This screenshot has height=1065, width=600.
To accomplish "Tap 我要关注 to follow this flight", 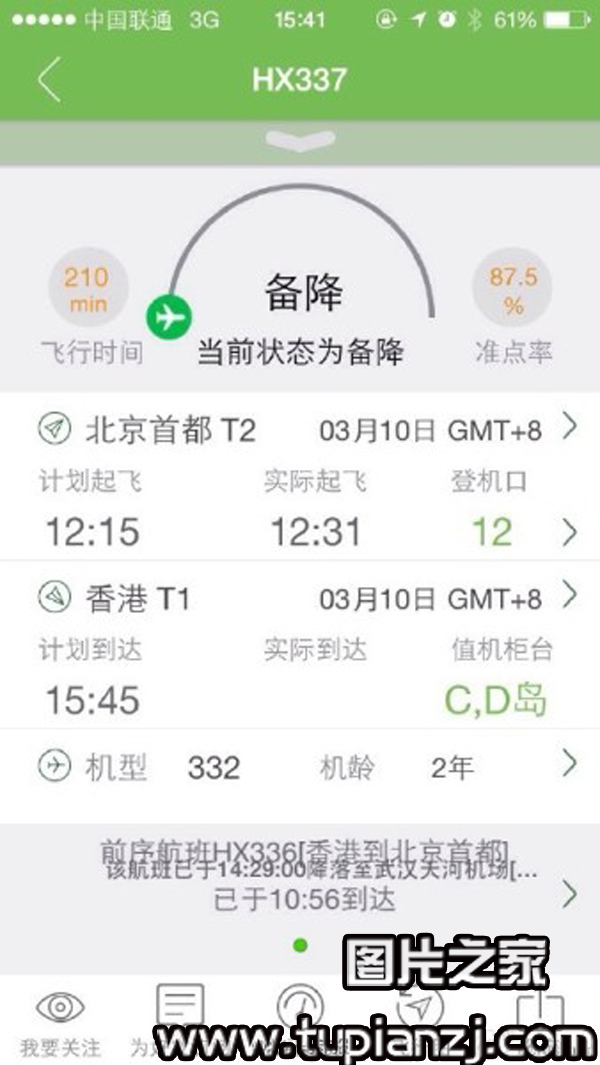I will coord(60,1022).
